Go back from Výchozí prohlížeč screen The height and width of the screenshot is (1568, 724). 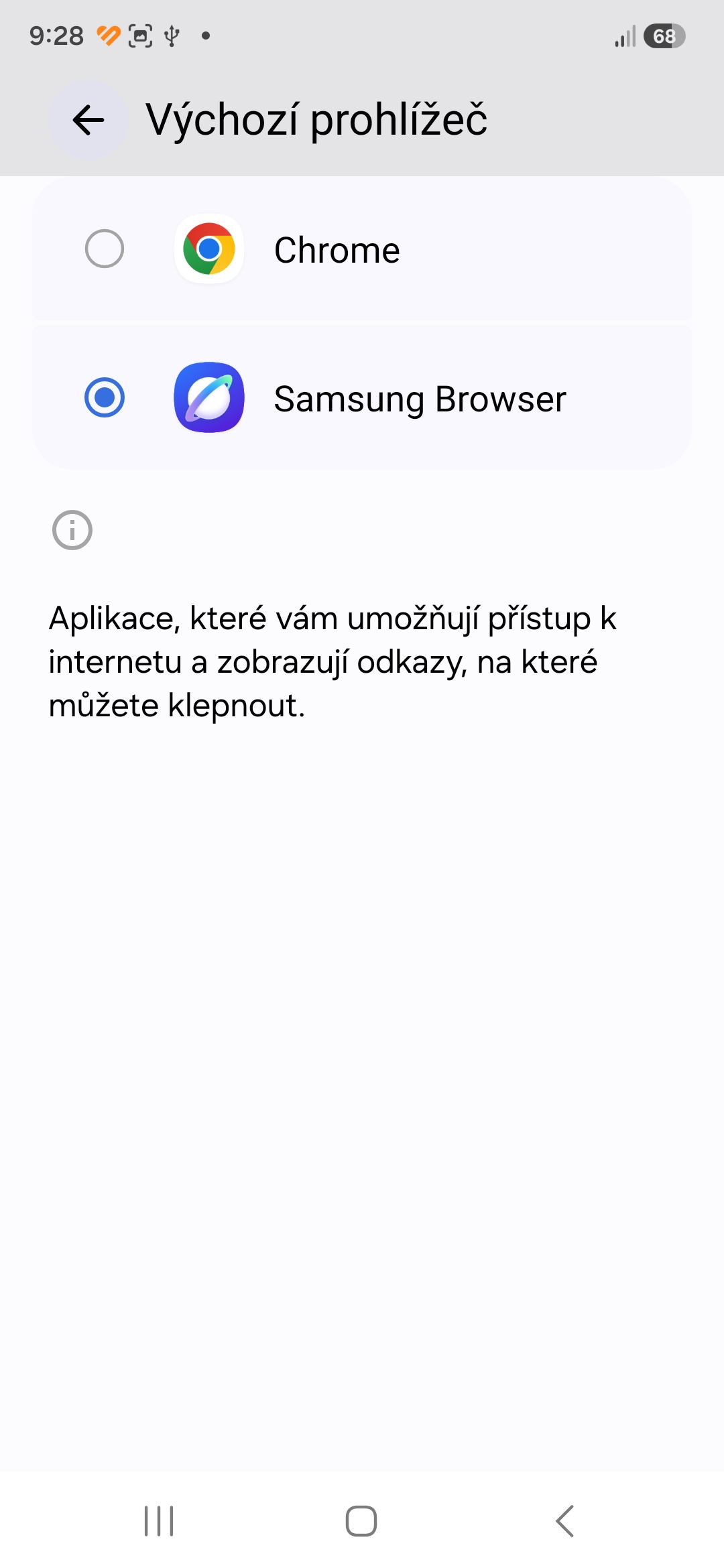click(88, 121)
